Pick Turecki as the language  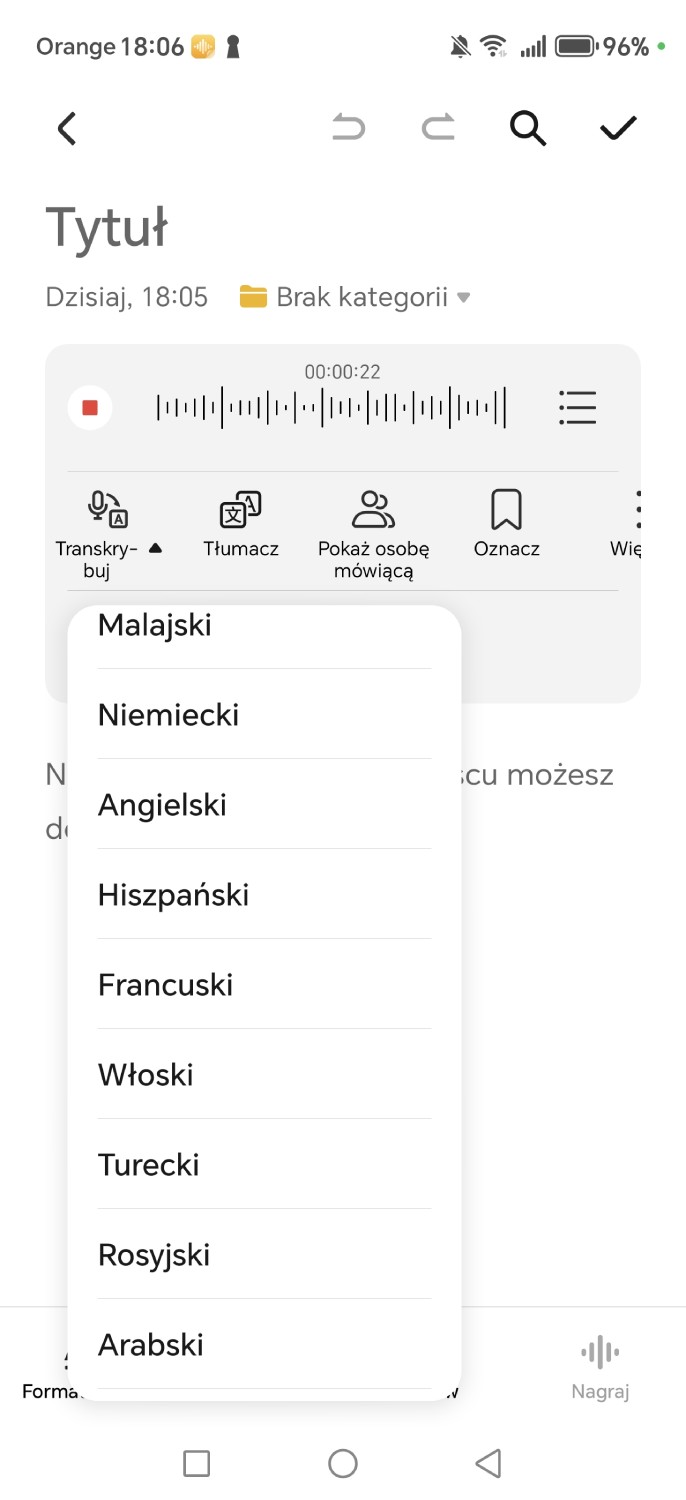click(x=264, y=1165)
